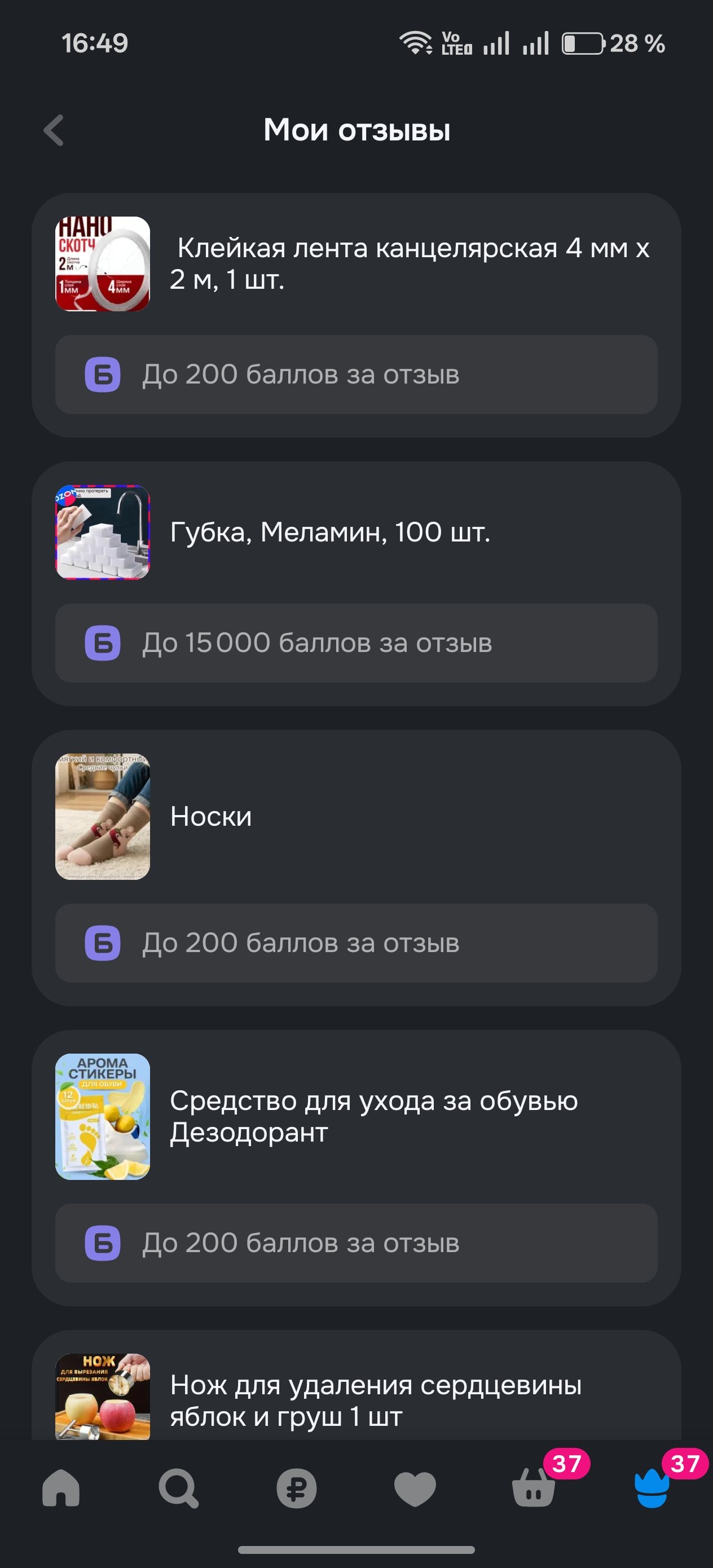This screenshot has height=1568, width=713.
Task: Open the ruble finance tab
Action: coord(297,1489)
